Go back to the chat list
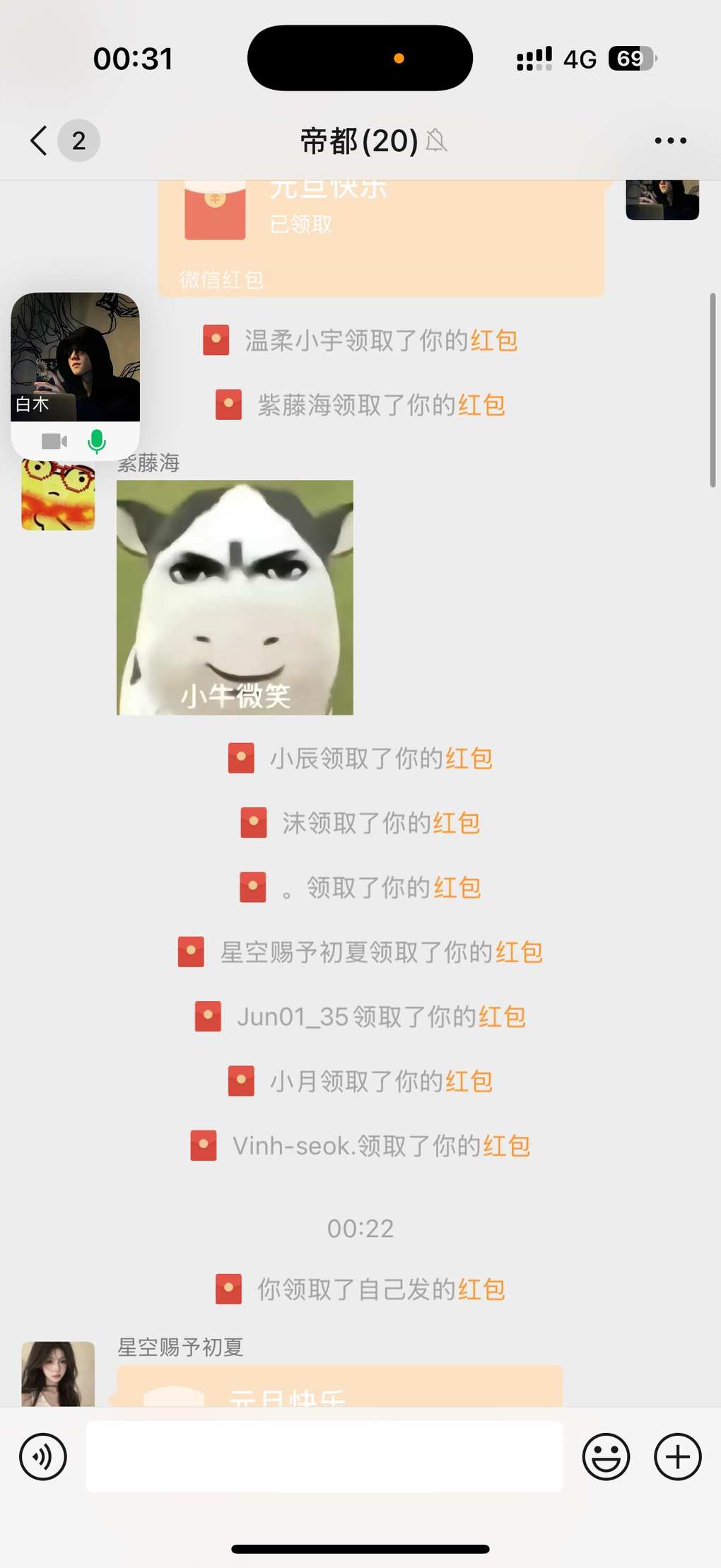The height and width of the screenshot is (1568, 721). point(40,140)
